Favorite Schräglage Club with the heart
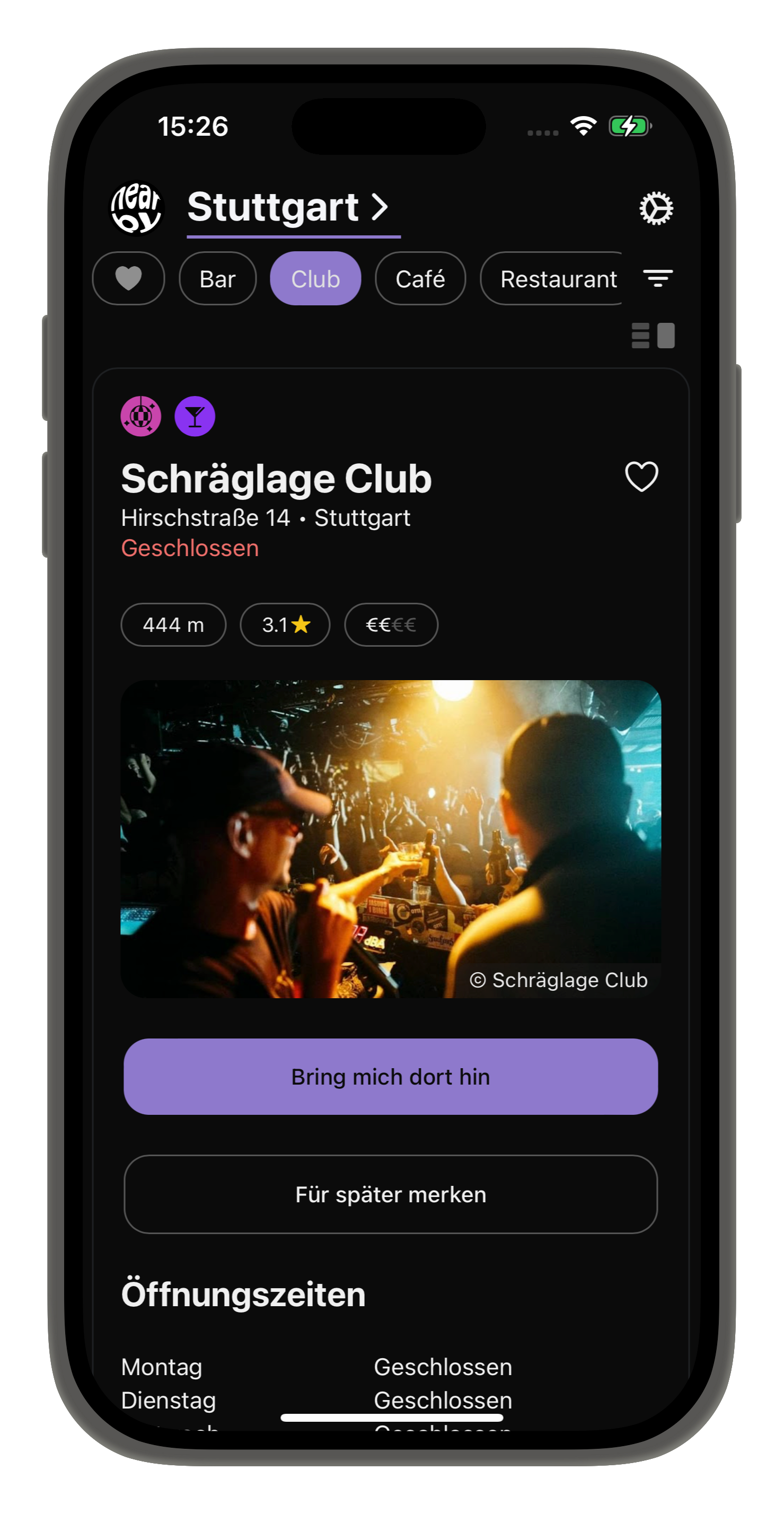Viewport: 784px width, 1514px height. [641, 476]
